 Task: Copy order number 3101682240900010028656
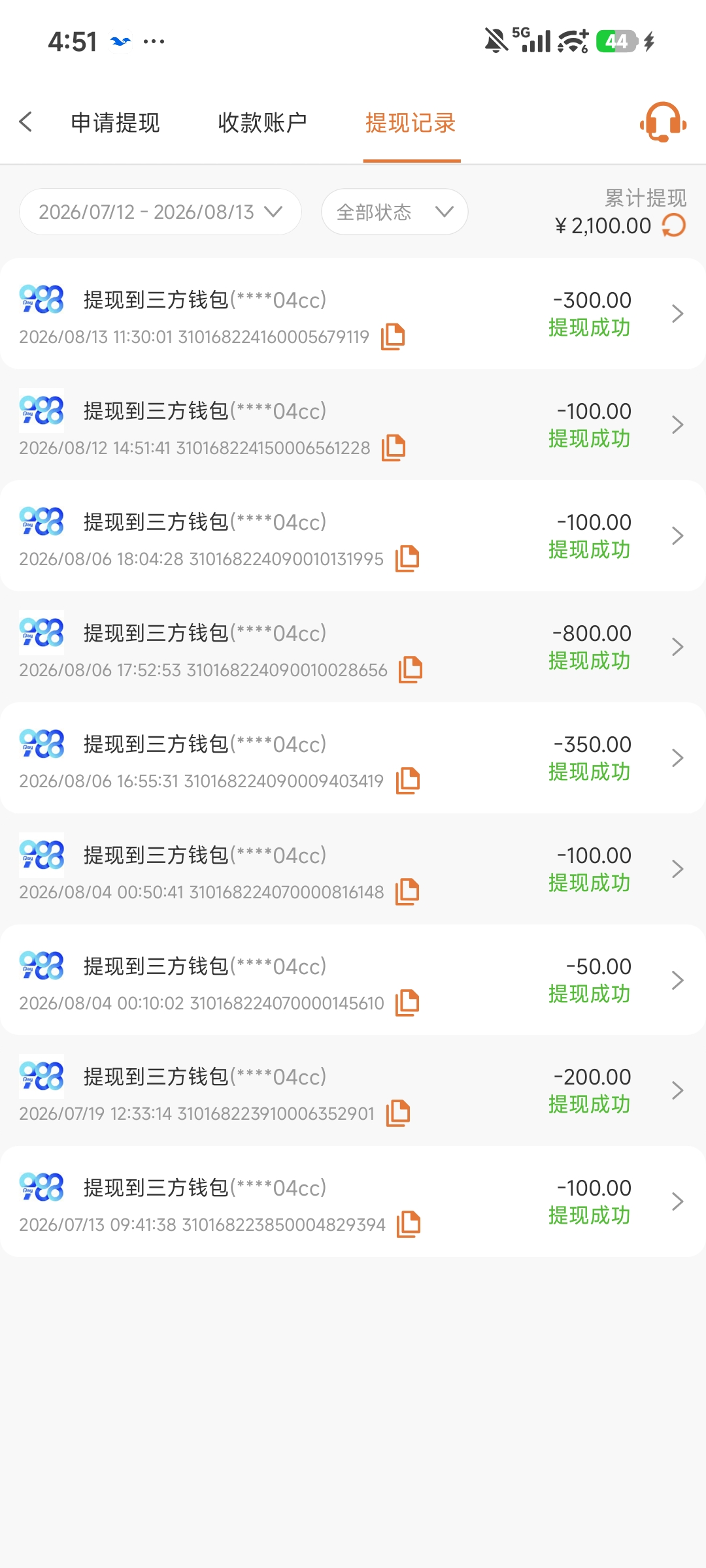(411, 670)
